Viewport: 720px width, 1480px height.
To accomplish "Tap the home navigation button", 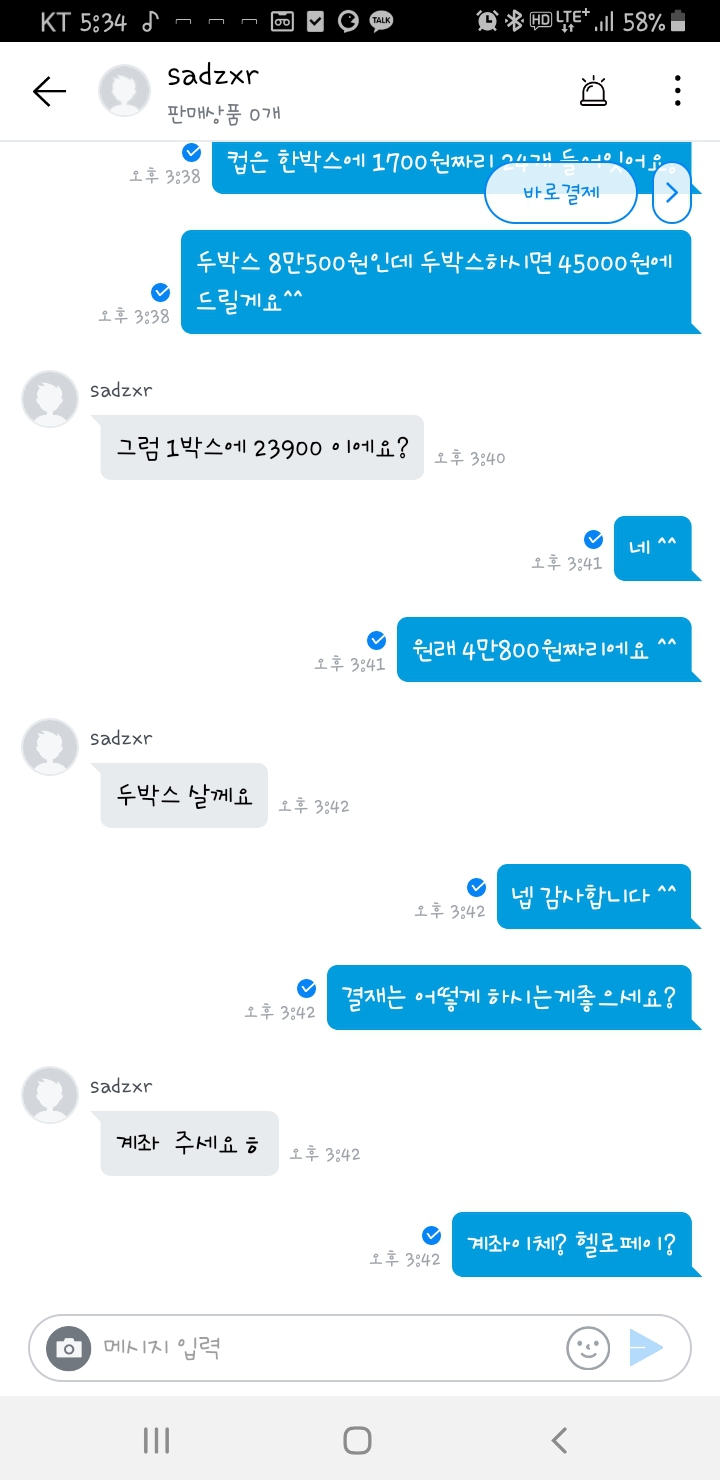I will 356,1440.
